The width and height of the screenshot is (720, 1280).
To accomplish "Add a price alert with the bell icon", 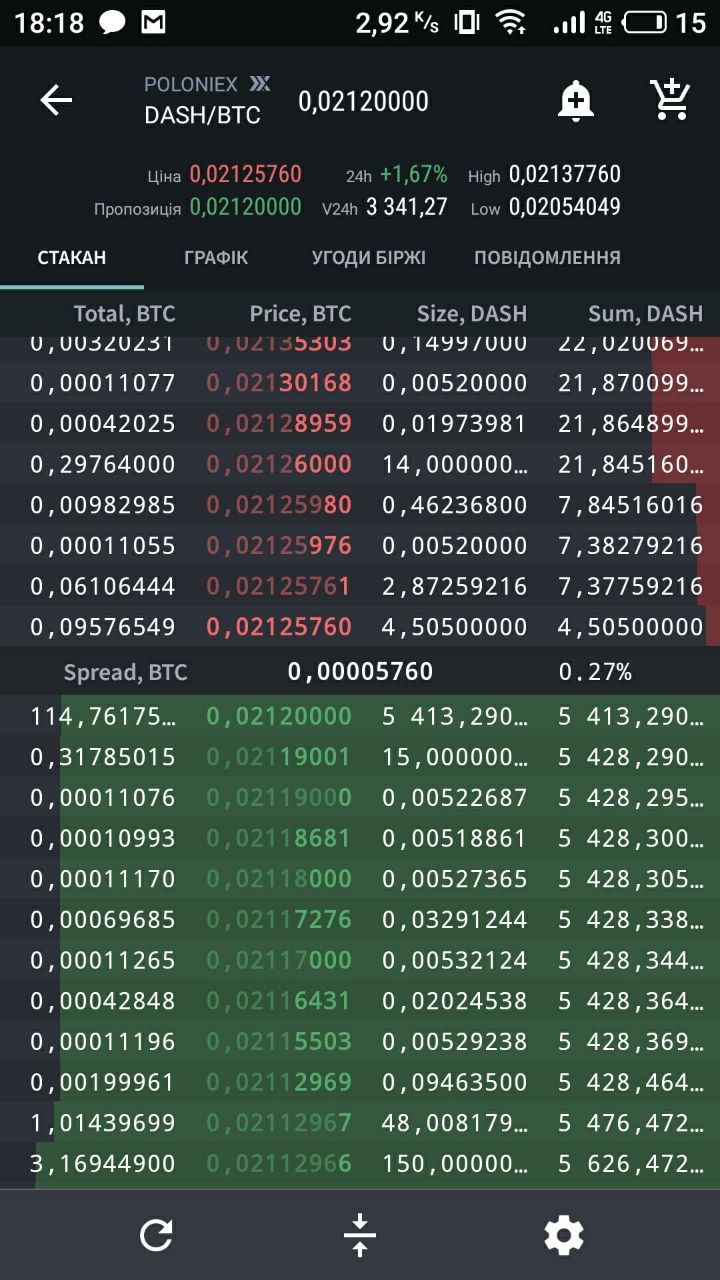I will (576, 100).
